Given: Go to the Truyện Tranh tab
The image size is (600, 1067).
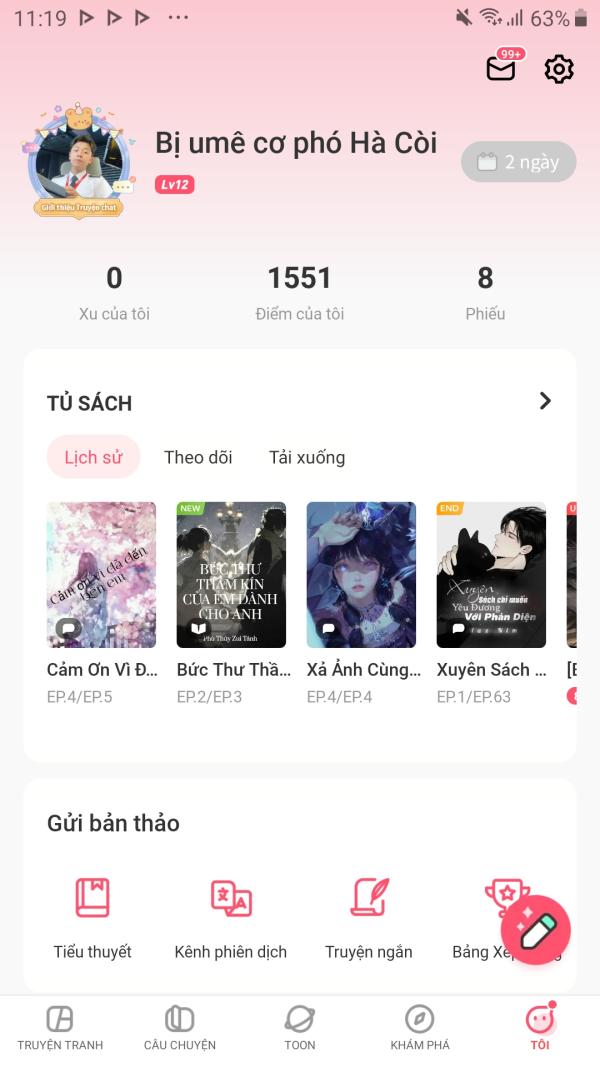Looking at the screenshot, I should (x=60, y=1028).
